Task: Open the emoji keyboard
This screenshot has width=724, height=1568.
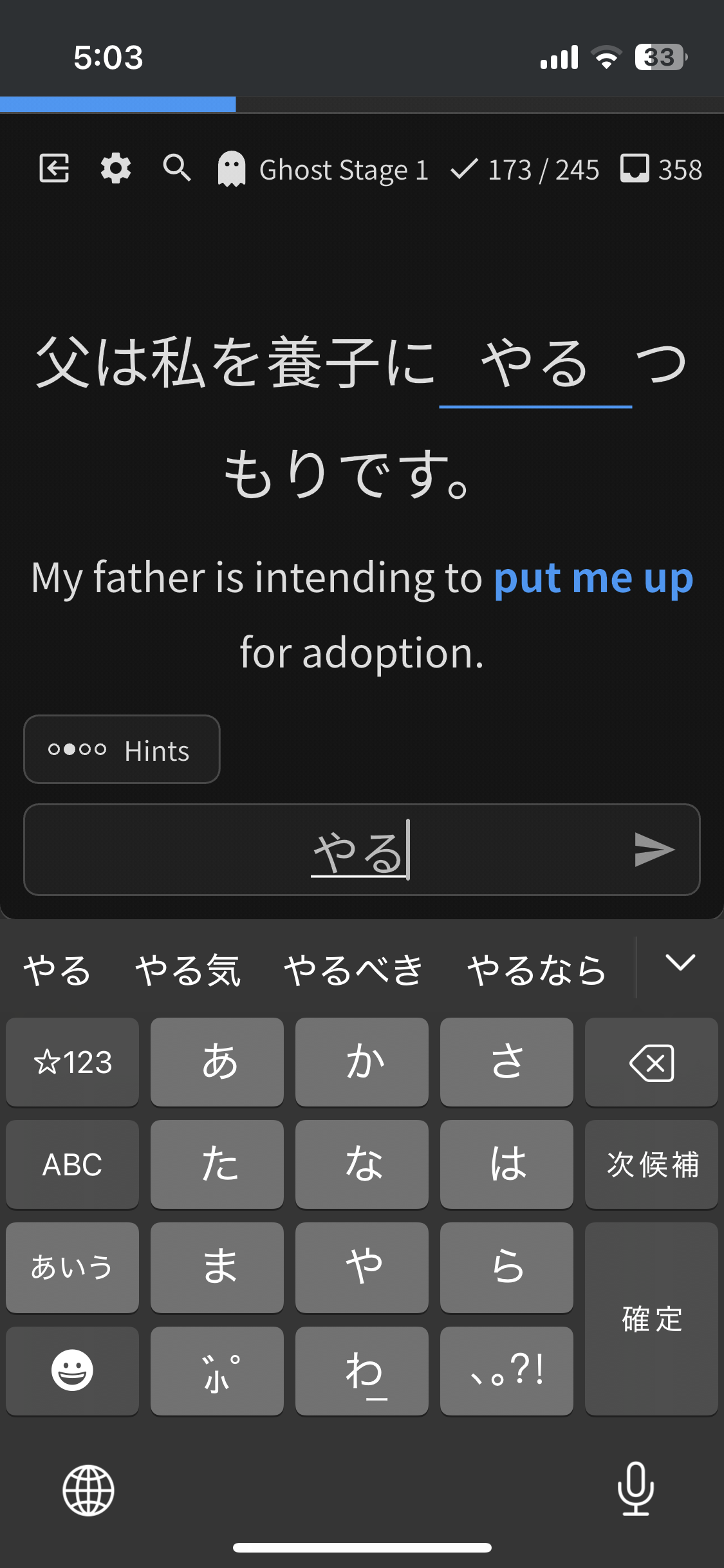Action: click(x=72, y=1370)
